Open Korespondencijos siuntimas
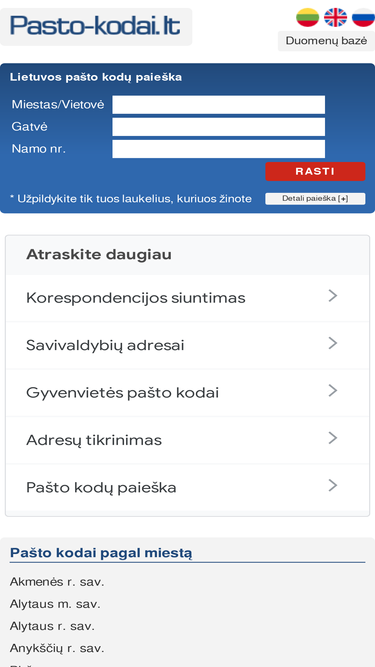The height and width of the screenshot is (667, 375). tap(188, 298)
